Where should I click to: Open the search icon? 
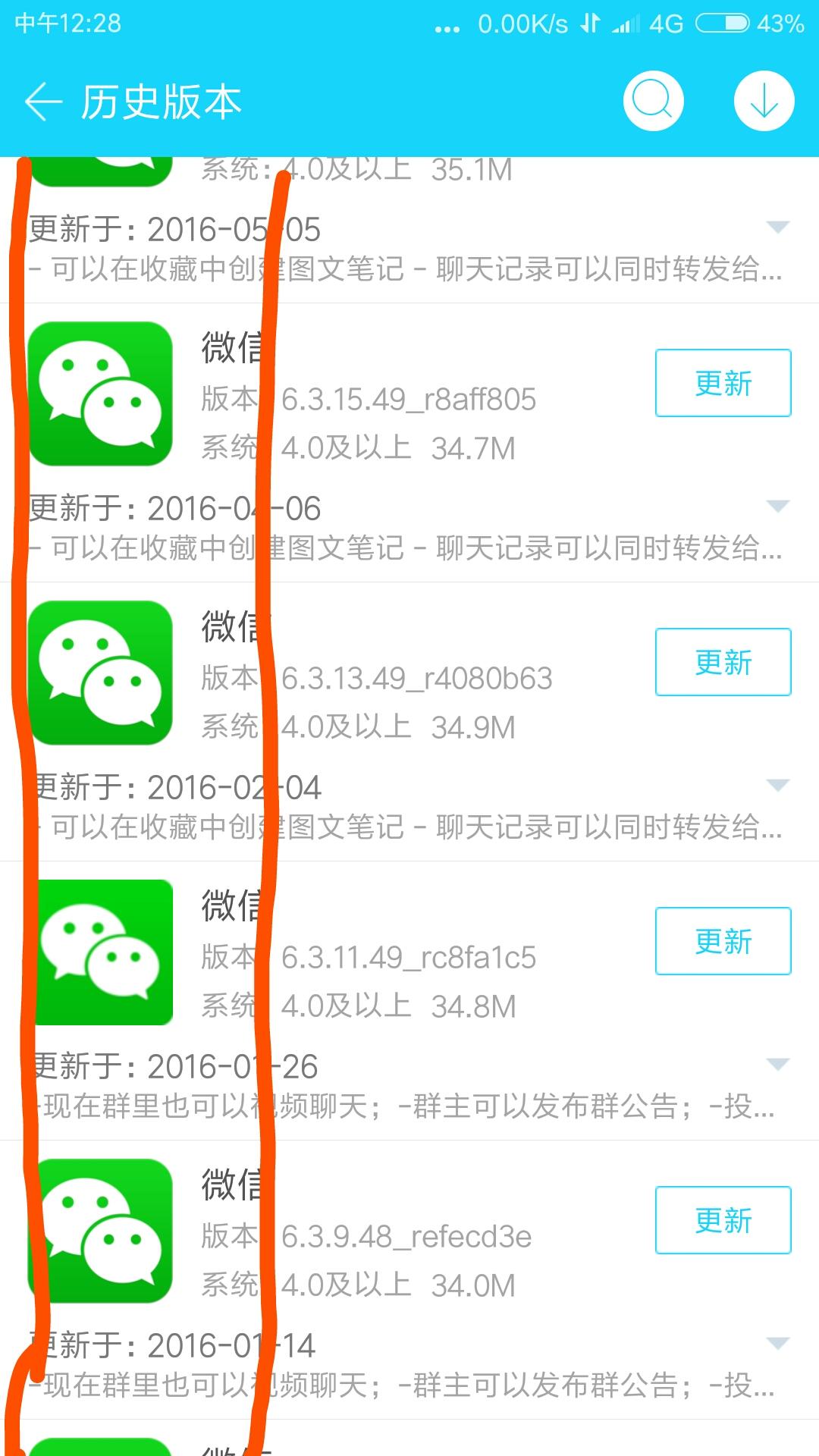coord(653,101)
